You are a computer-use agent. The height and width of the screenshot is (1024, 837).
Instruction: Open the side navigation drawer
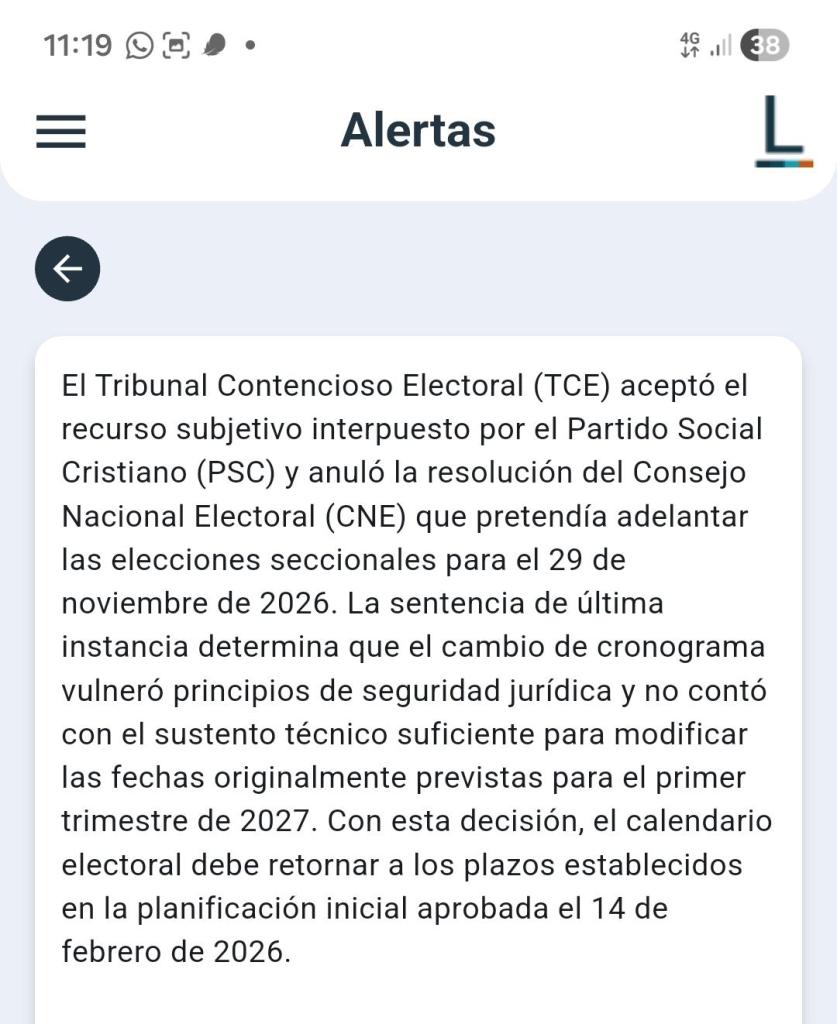pos(60,131)
